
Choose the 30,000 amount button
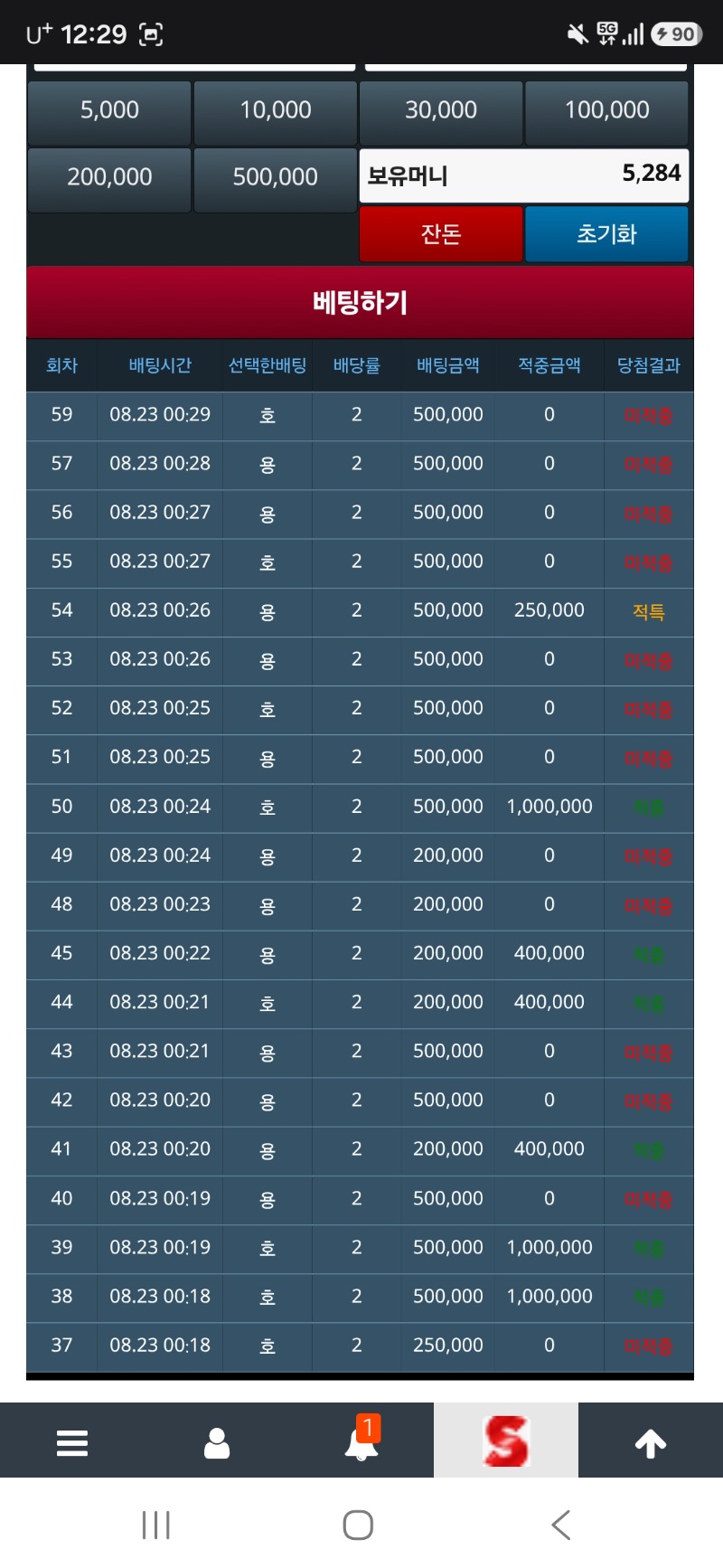pos(441,112)
